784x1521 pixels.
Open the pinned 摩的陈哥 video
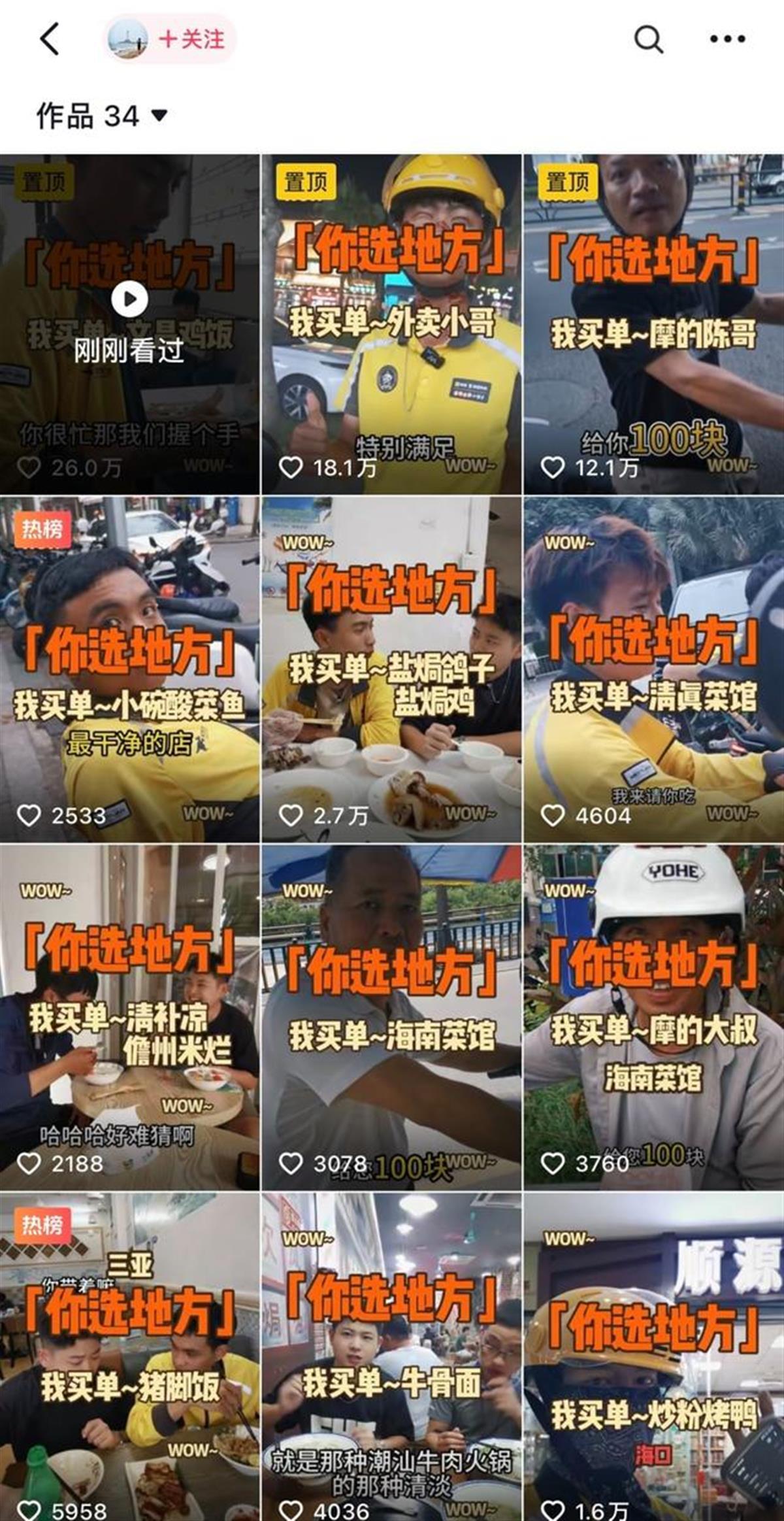pyautogui.click(x=653, y=324)
